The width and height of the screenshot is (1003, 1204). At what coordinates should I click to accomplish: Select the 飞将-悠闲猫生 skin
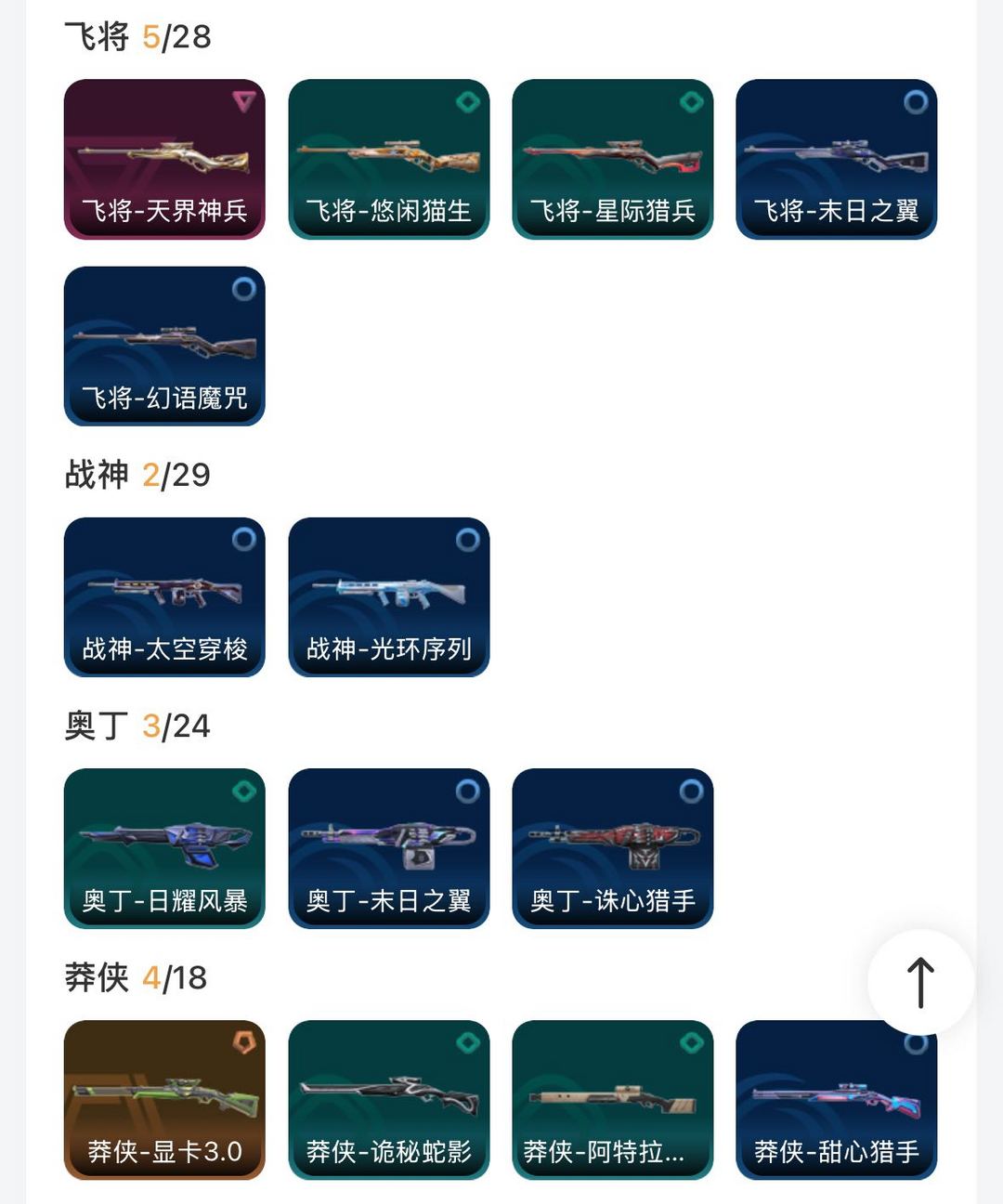[x=389, y=159]
